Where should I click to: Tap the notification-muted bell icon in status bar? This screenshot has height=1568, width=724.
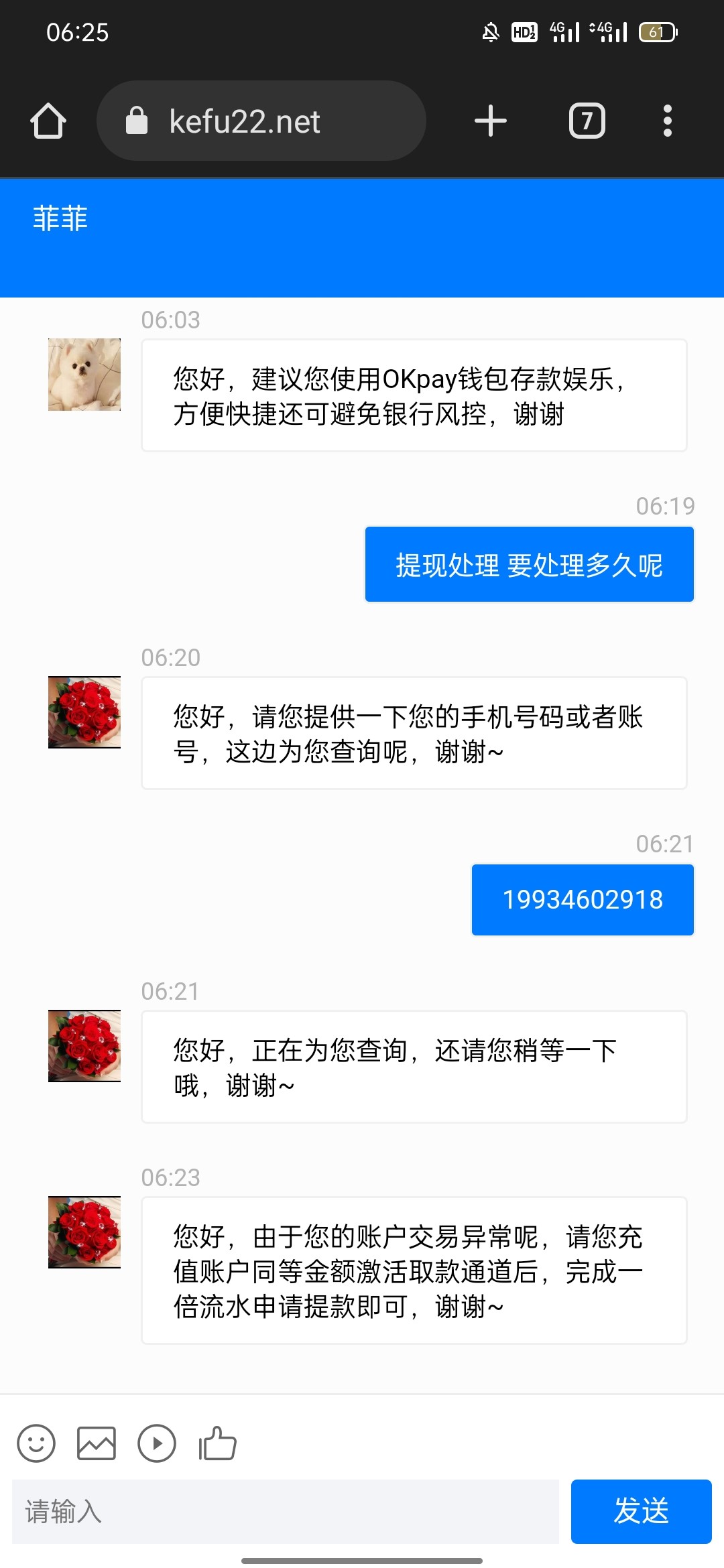(x=490, y=31)
